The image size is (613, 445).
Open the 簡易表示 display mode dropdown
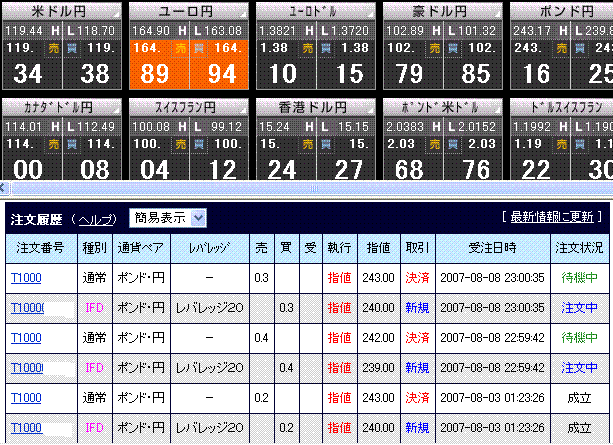168,218
